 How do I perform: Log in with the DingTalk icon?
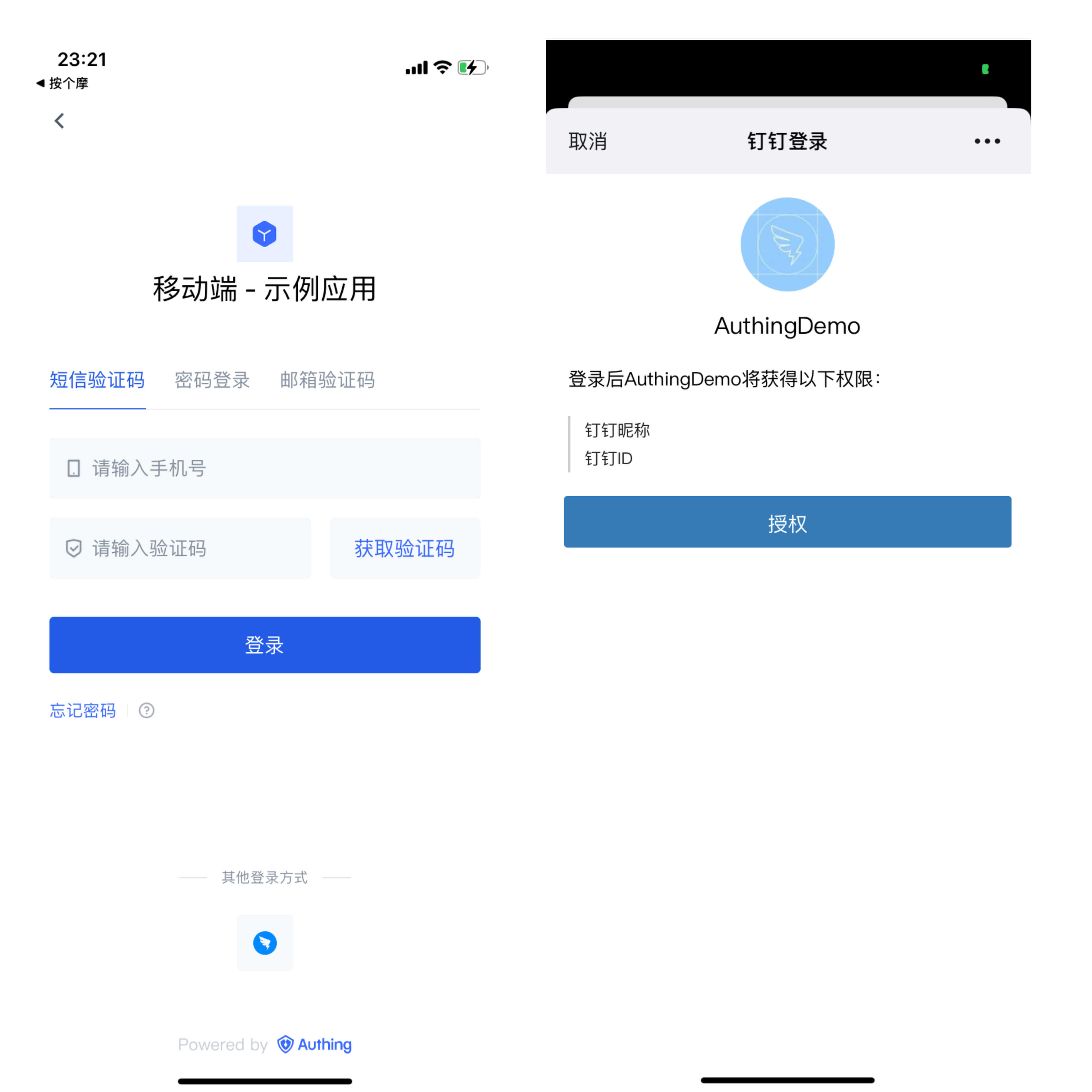(x=265, y=943)
